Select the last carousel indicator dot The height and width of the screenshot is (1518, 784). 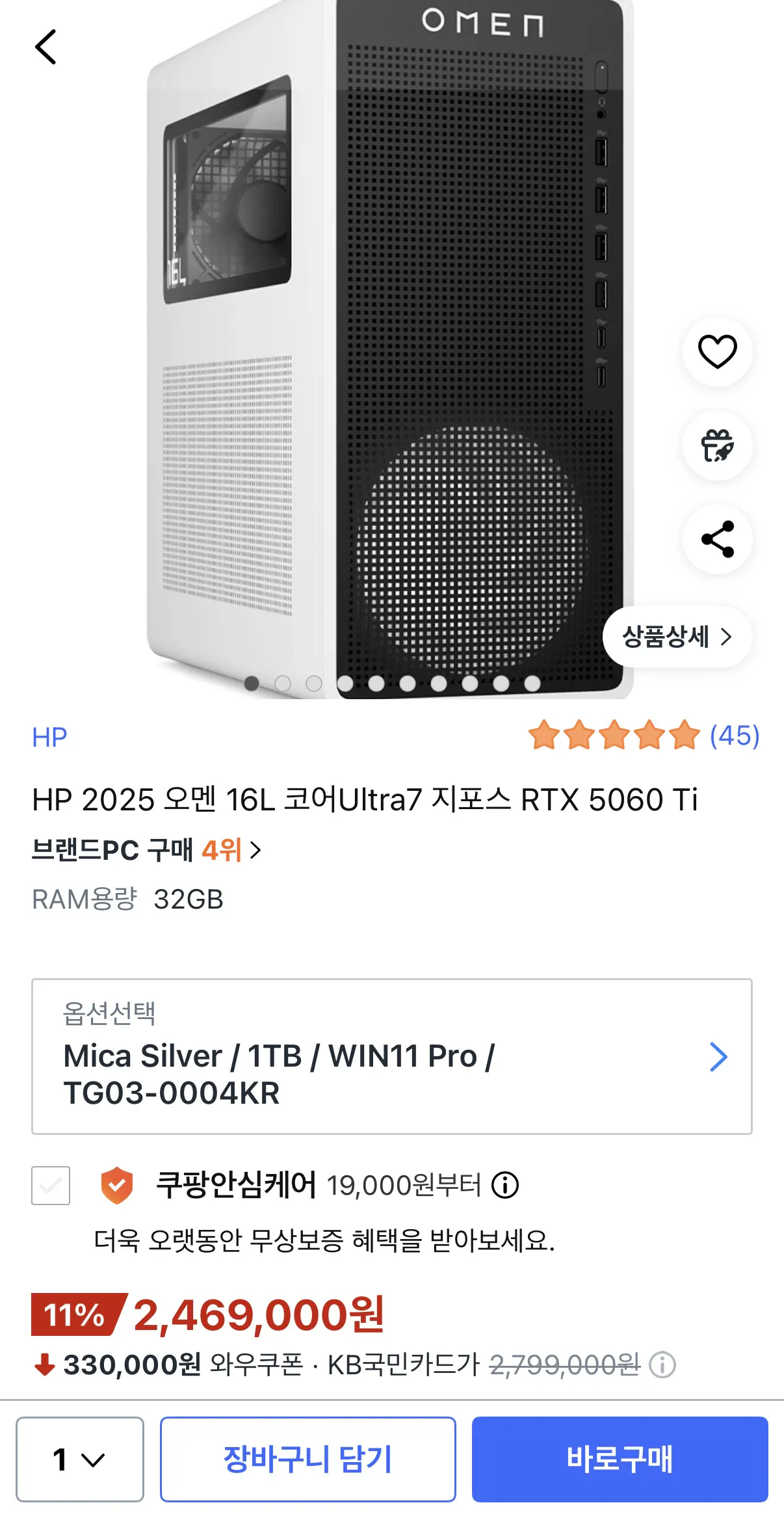[x=533, y=684]
